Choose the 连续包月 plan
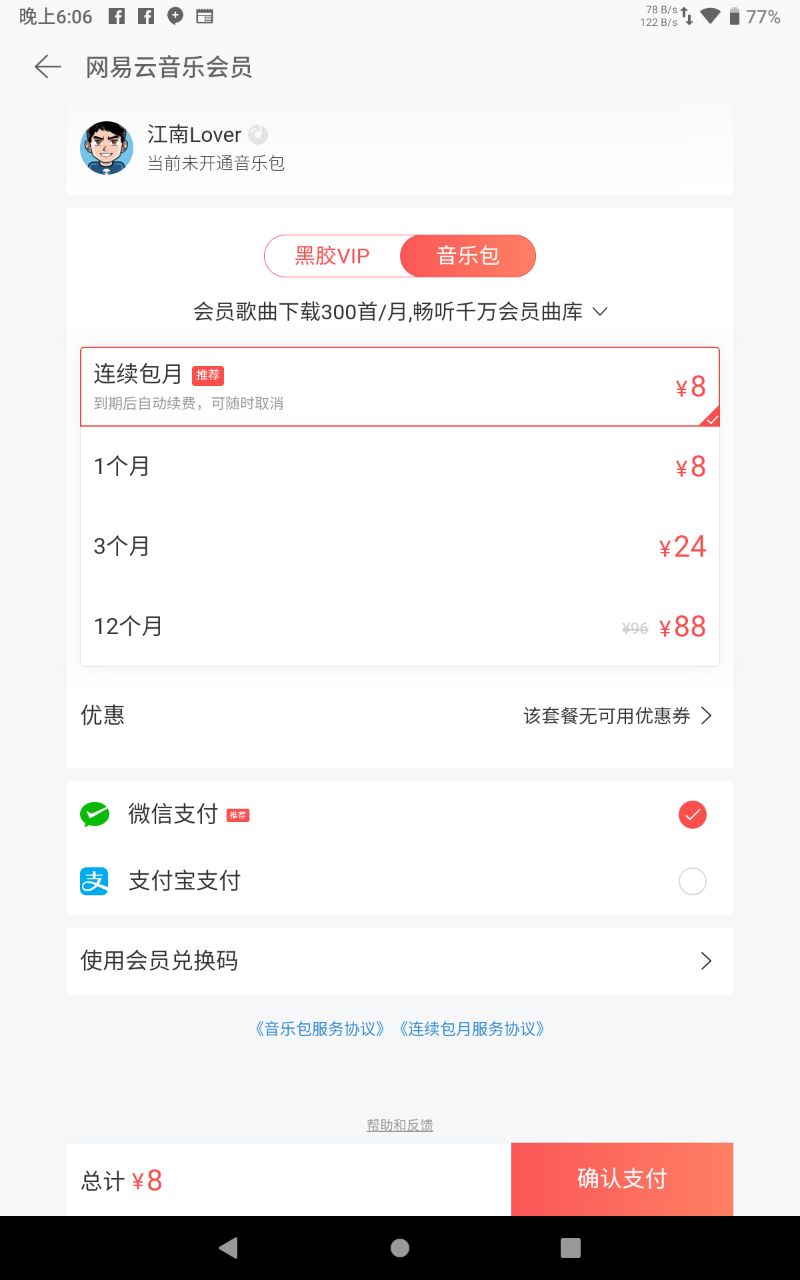800x1280 pixels. coord(400,387)
